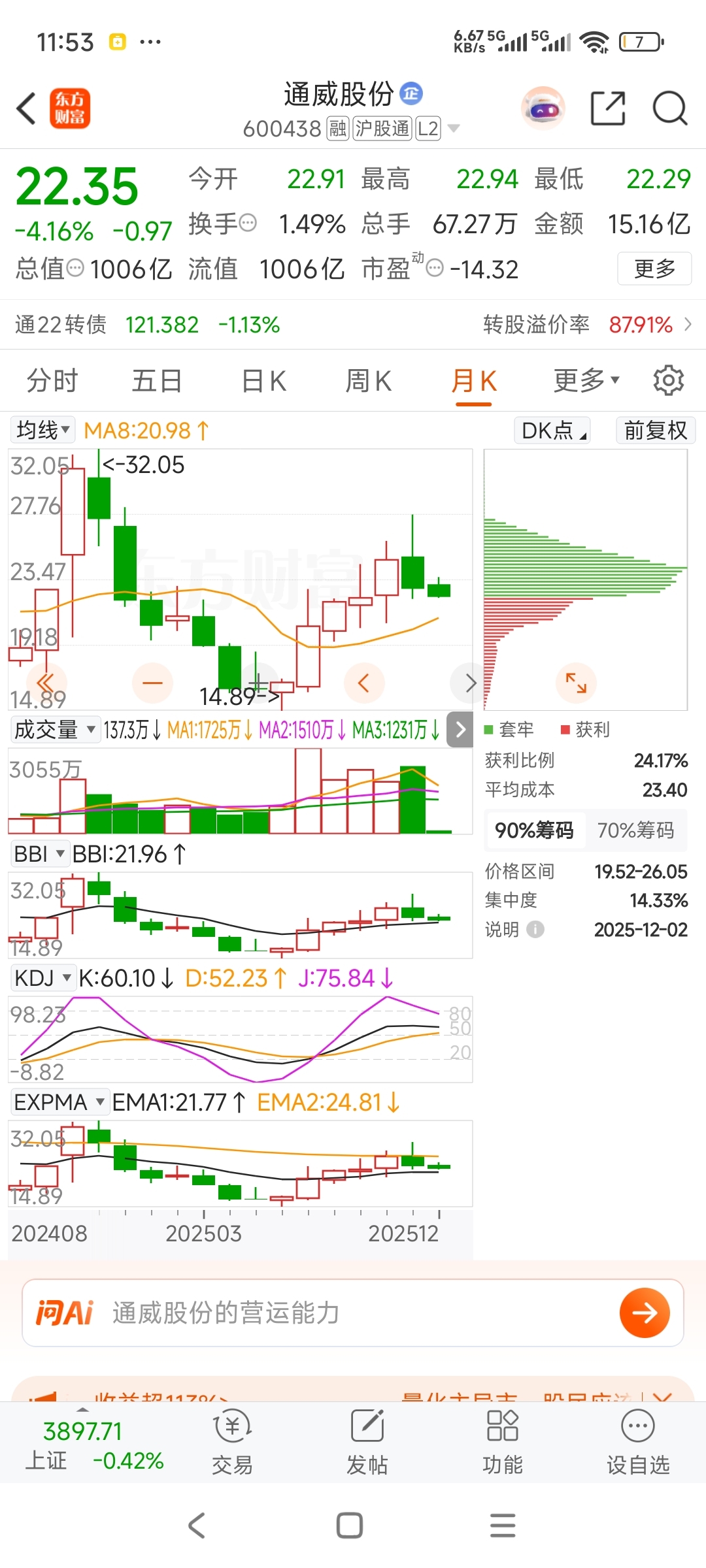The image size is (706, 1568).
Task: Open the search magnifier icon
Action: [x=669, y=108]
